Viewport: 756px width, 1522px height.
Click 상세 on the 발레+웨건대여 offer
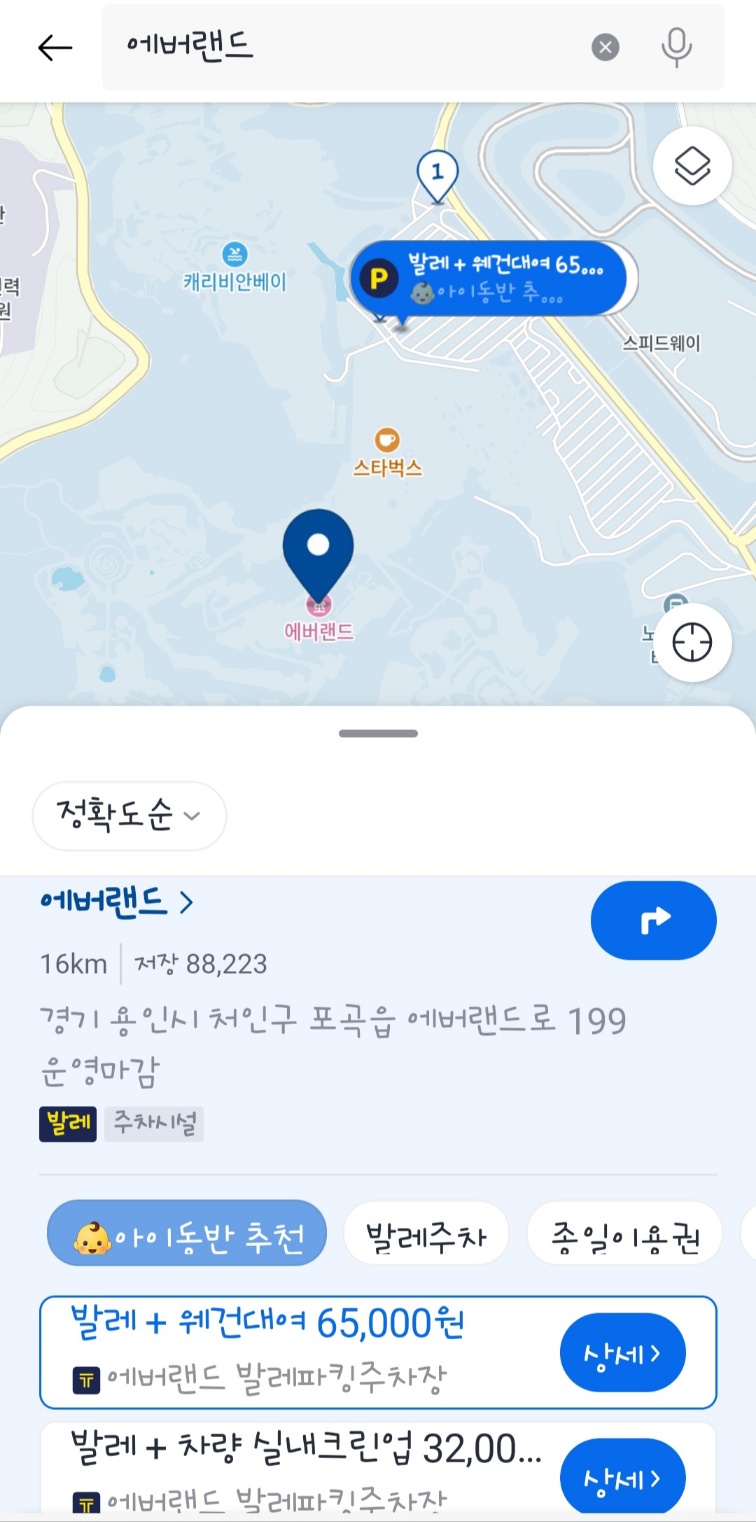click(621, 1352)
